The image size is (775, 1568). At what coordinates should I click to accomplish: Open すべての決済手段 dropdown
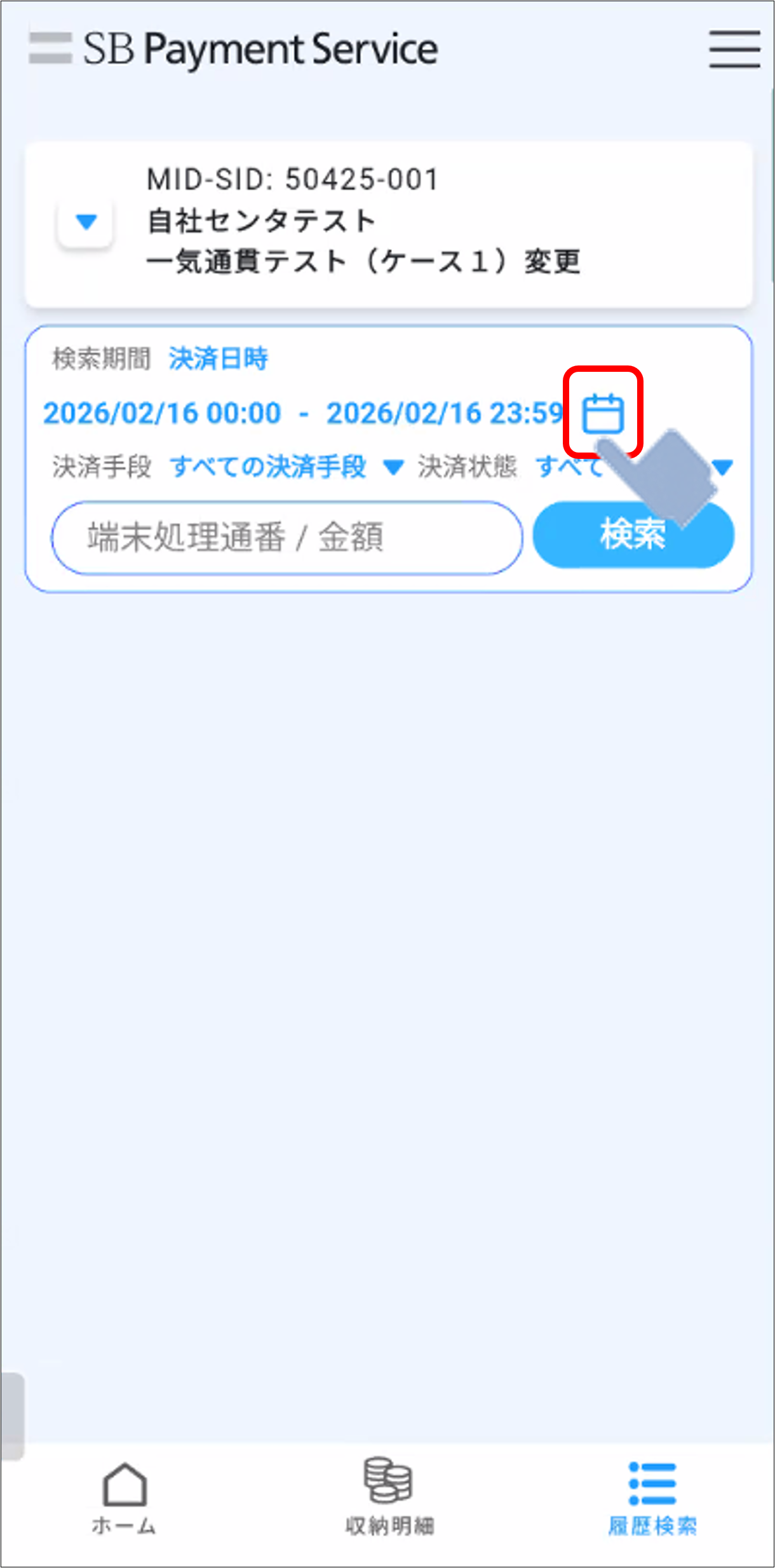click(x=286, y=467)
